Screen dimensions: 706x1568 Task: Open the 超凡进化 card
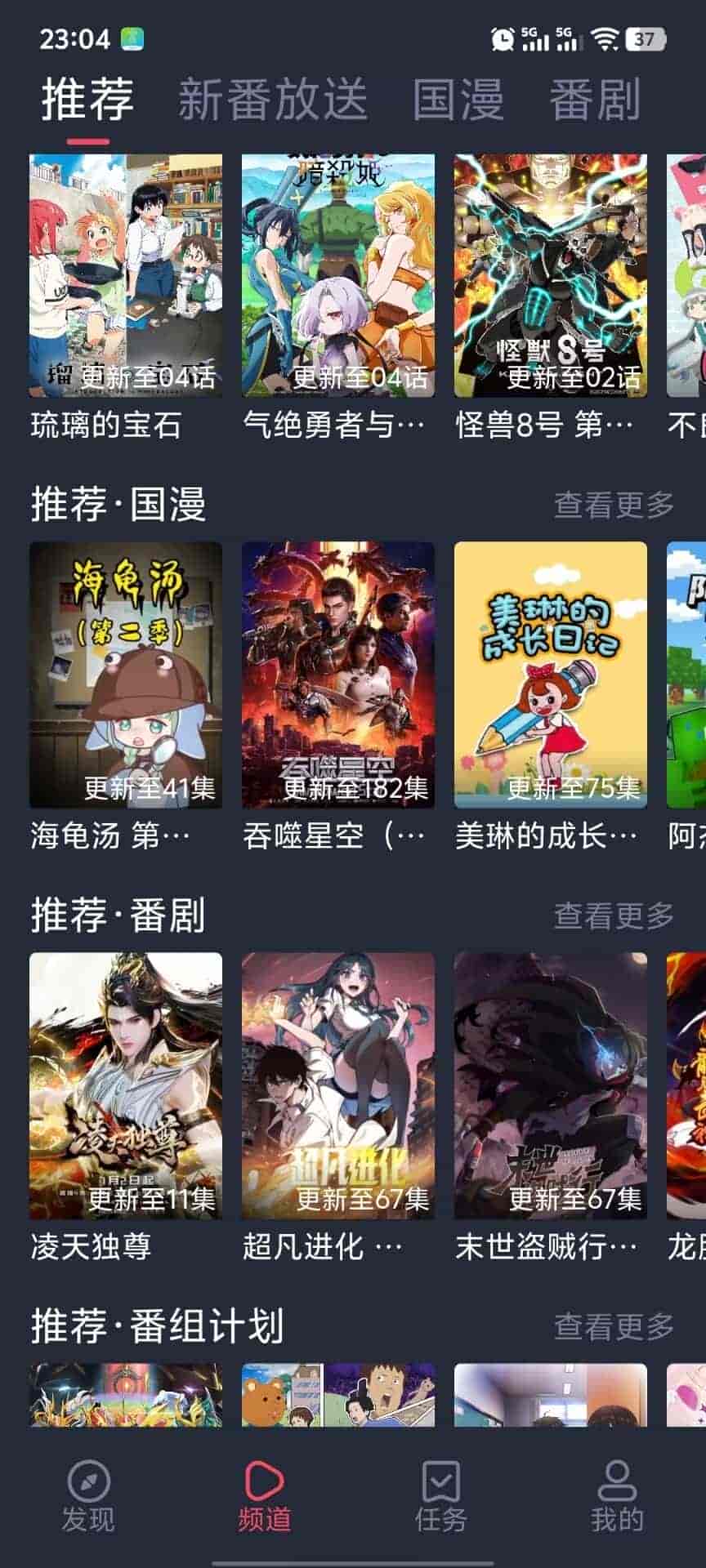click(338, 1085)
